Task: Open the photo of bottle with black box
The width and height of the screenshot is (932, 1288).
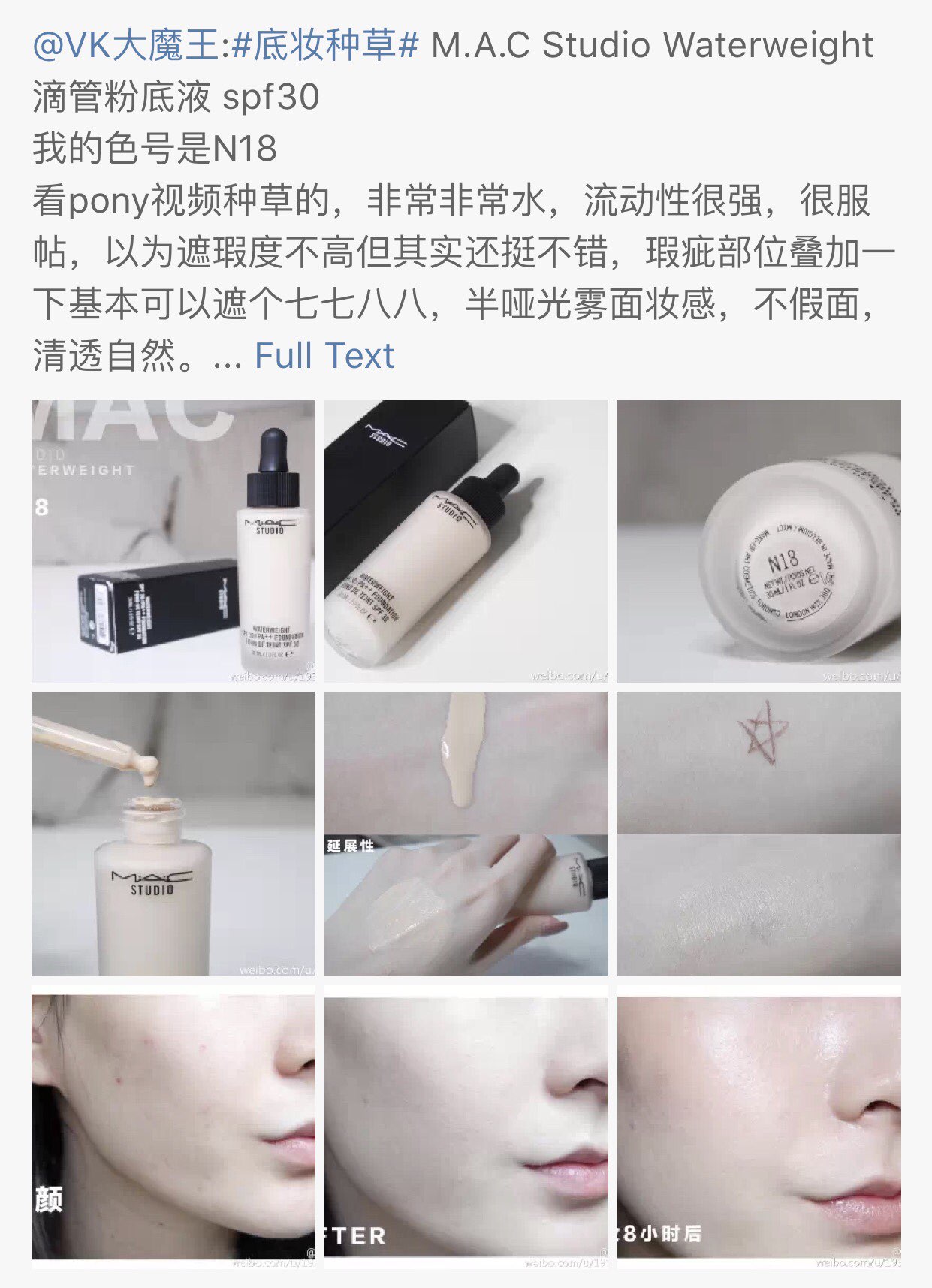Action: [x=173, y=541]
